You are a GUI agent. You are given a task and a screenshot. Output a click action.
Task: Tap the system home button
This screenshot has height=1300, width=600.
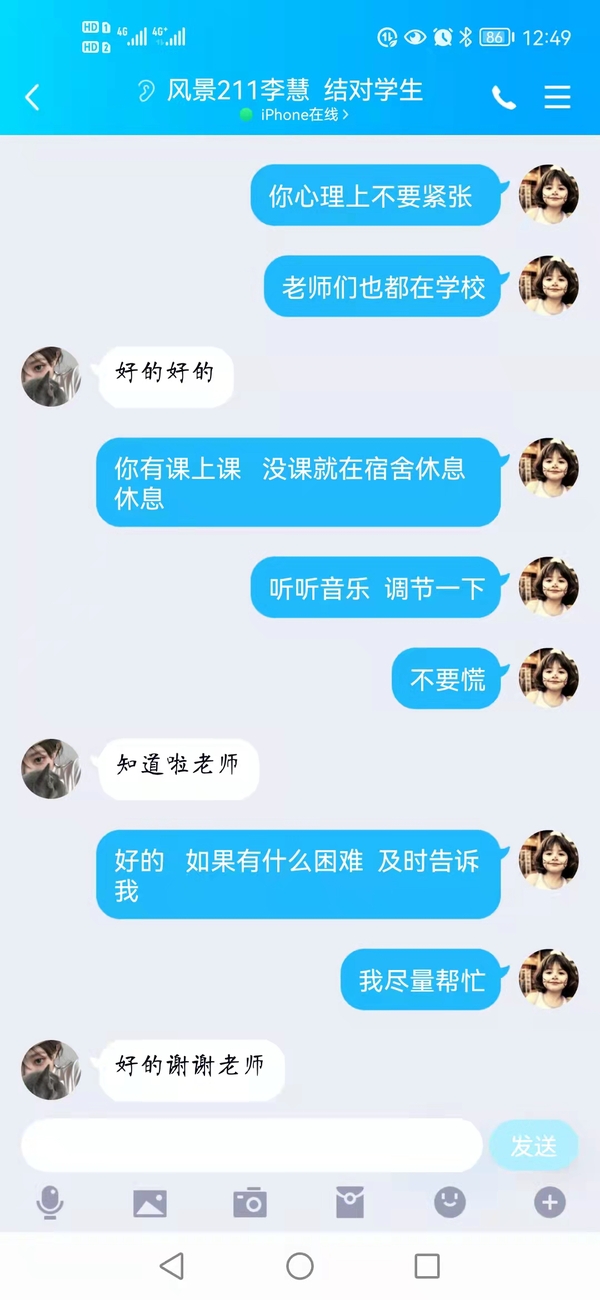pos(300,1266)
